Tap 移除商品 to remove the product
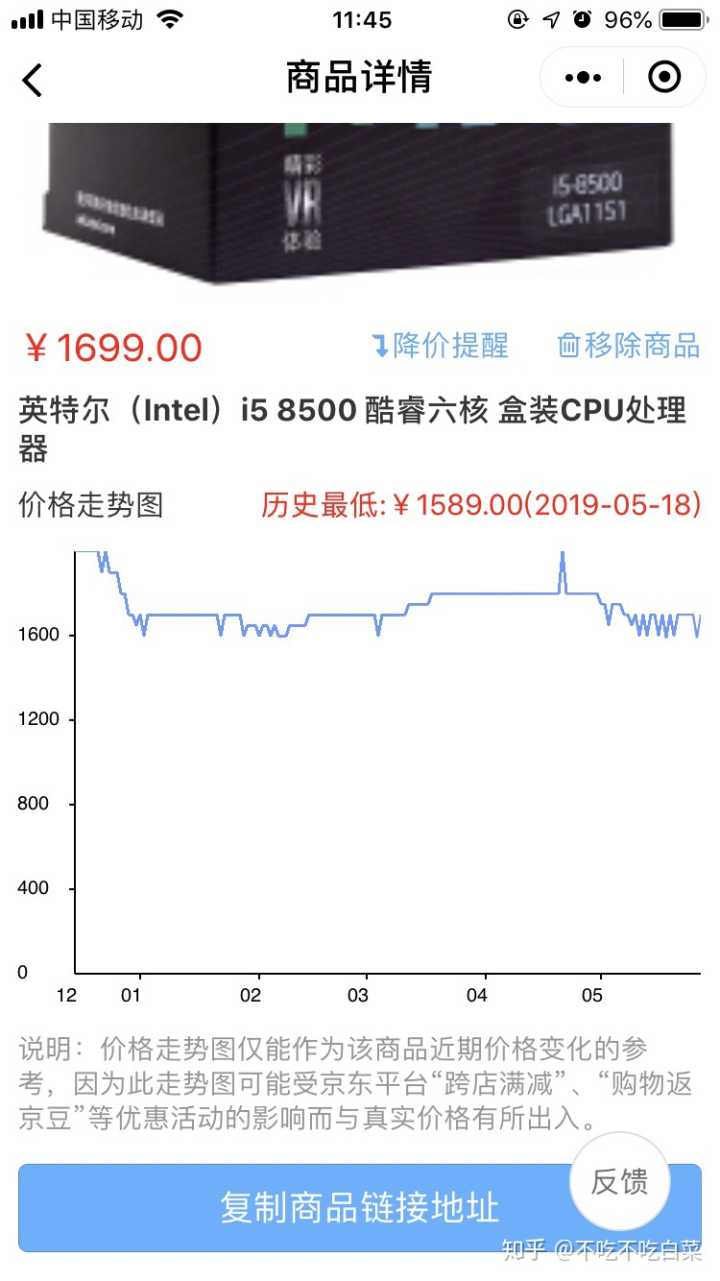 point(628,346)
